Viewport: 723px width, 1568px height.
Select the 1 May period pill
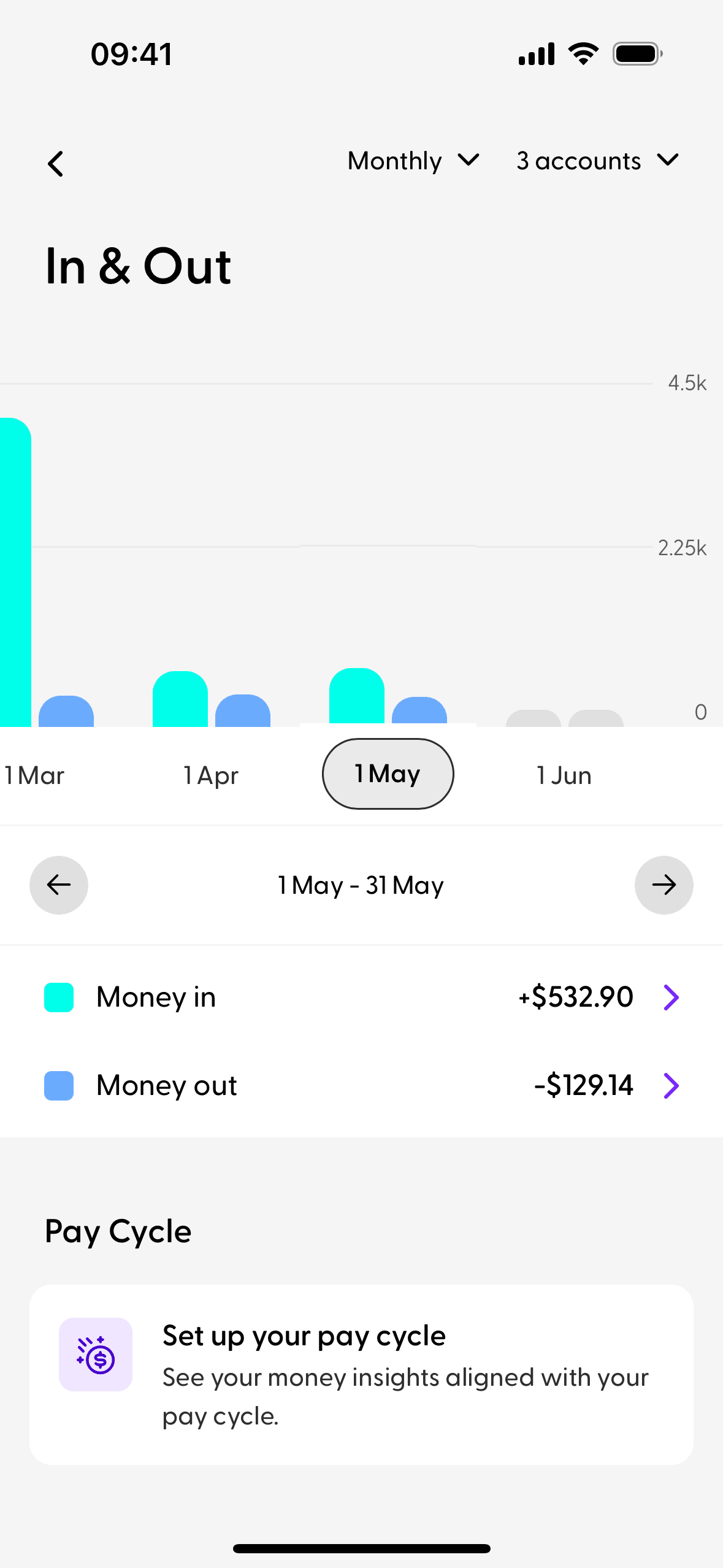click(388, 774)
